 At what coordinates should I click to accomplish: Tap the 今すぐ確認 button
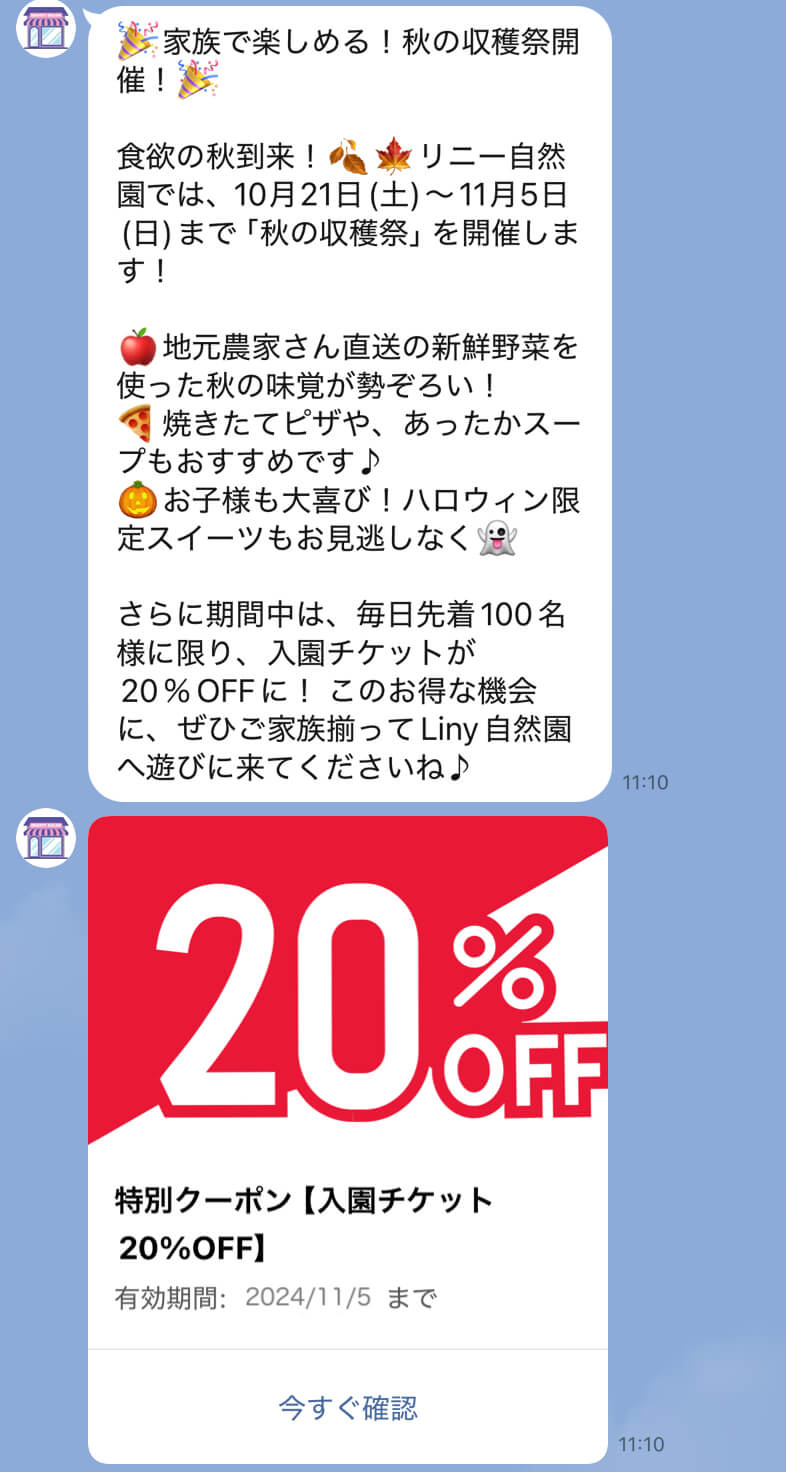(x=348, y=1407)
